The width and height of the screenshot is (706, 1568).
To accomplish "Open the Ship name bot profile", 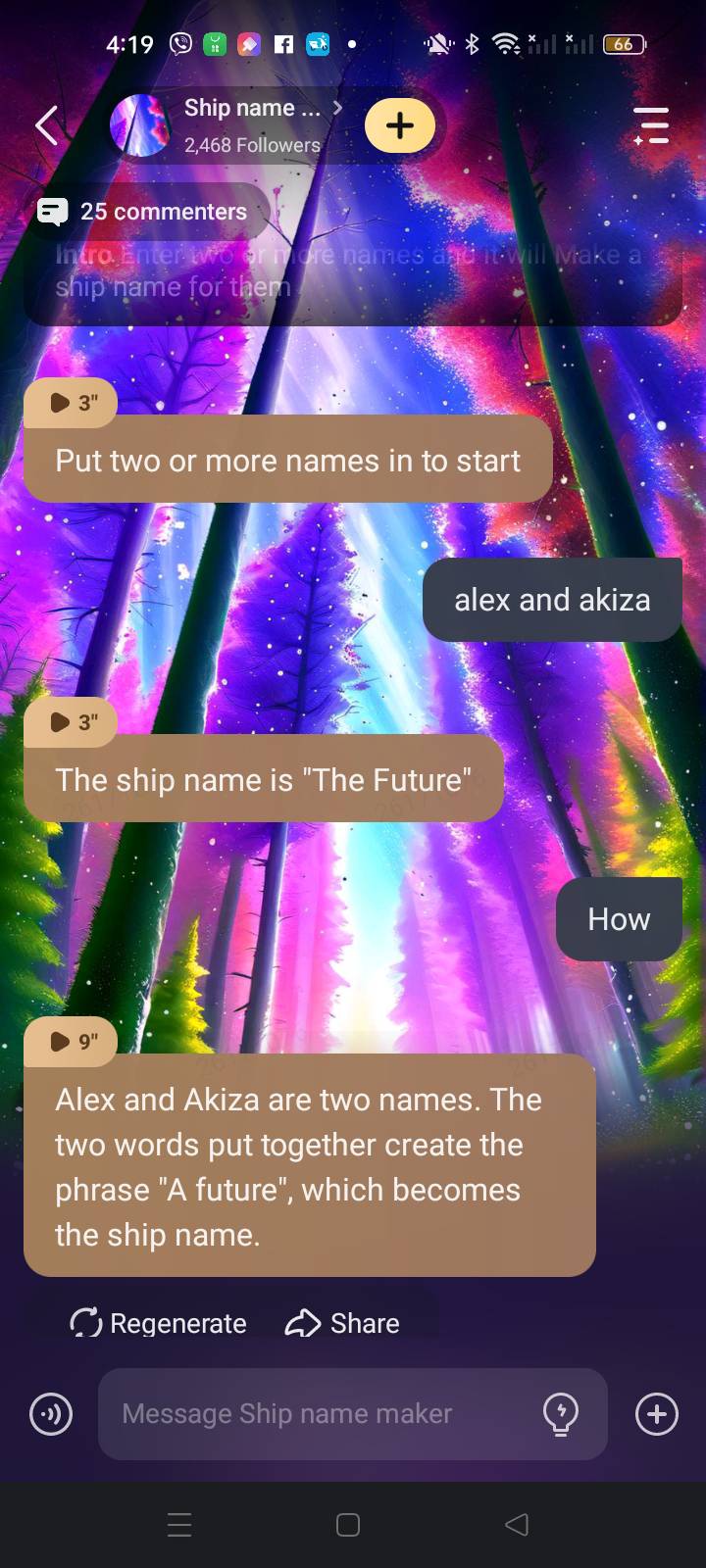I will (251, 125).
